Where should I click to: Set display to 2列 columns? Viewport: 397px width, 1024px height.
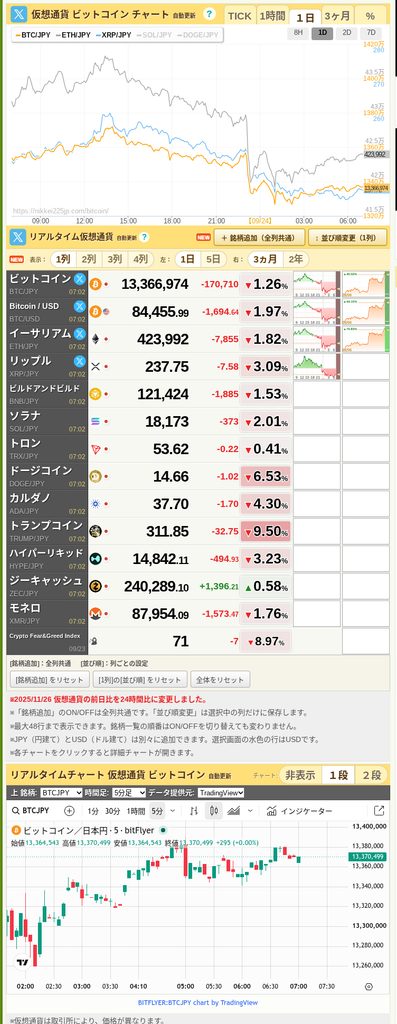[88, 259]
